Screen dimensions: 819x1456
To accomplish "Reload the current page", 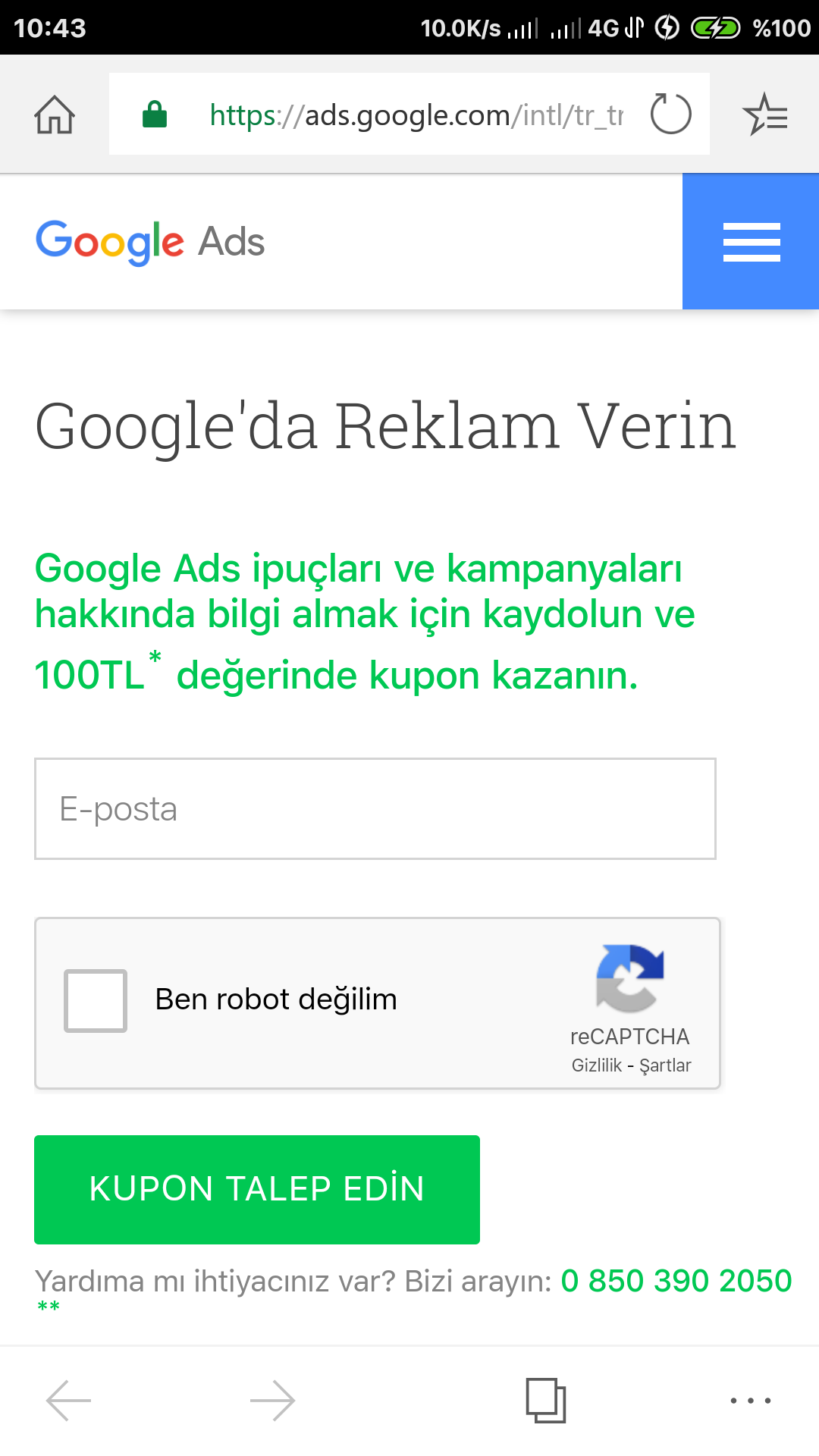I will click(671, 115).
